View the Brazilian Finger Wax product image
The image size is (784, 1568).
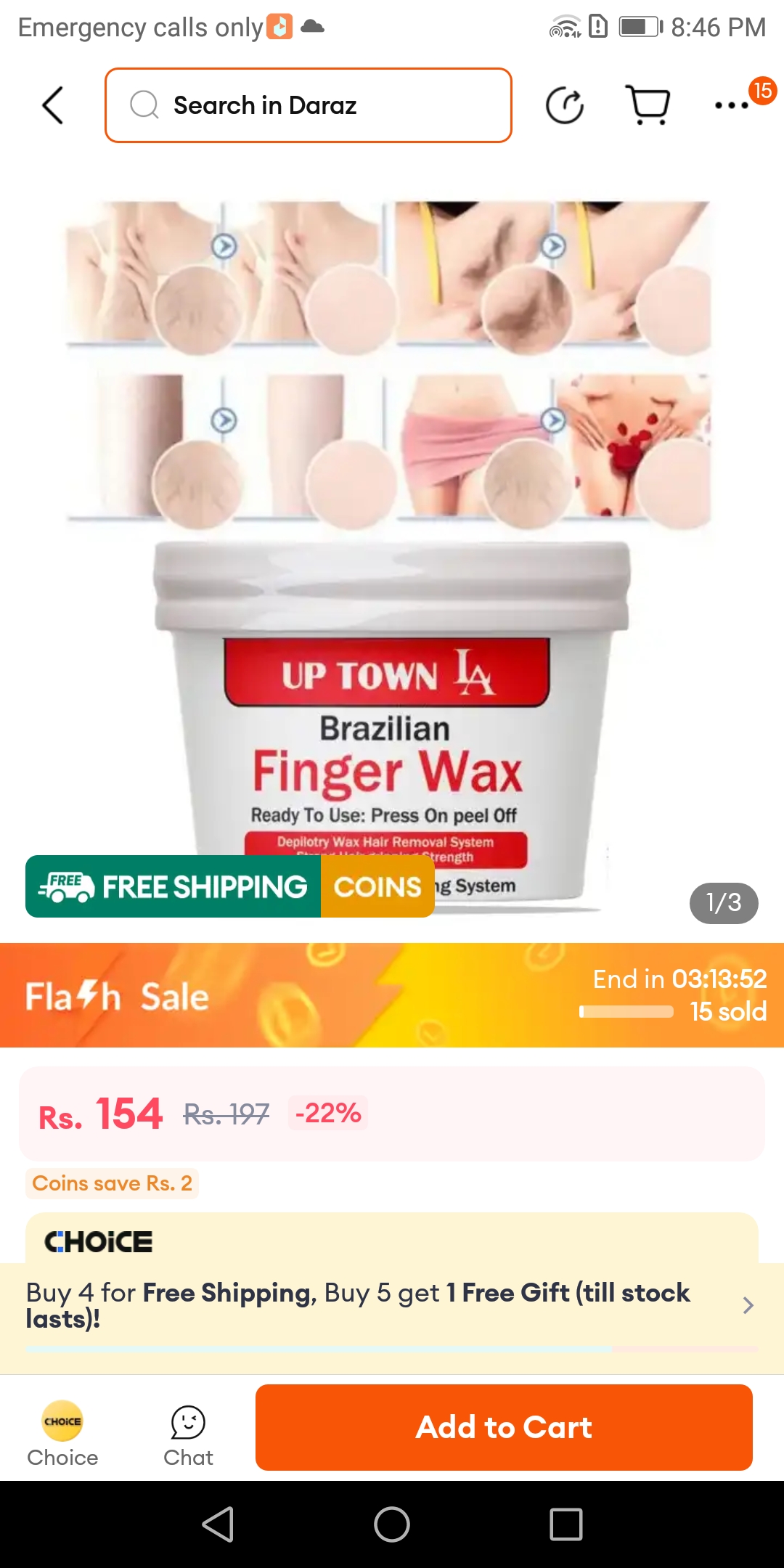click(x=392, y=552)
